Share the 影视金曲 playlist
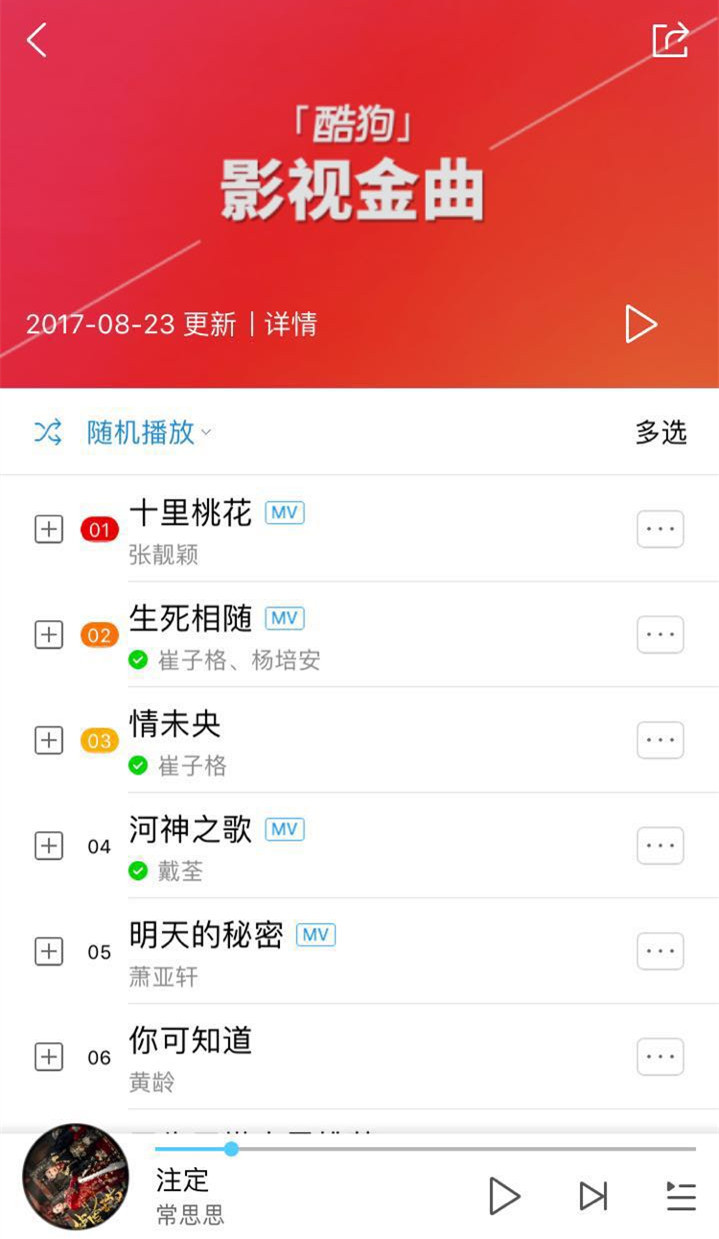The width and height of the screenshot is (719, 1239). pyautogui.click(x=670, y=40)
